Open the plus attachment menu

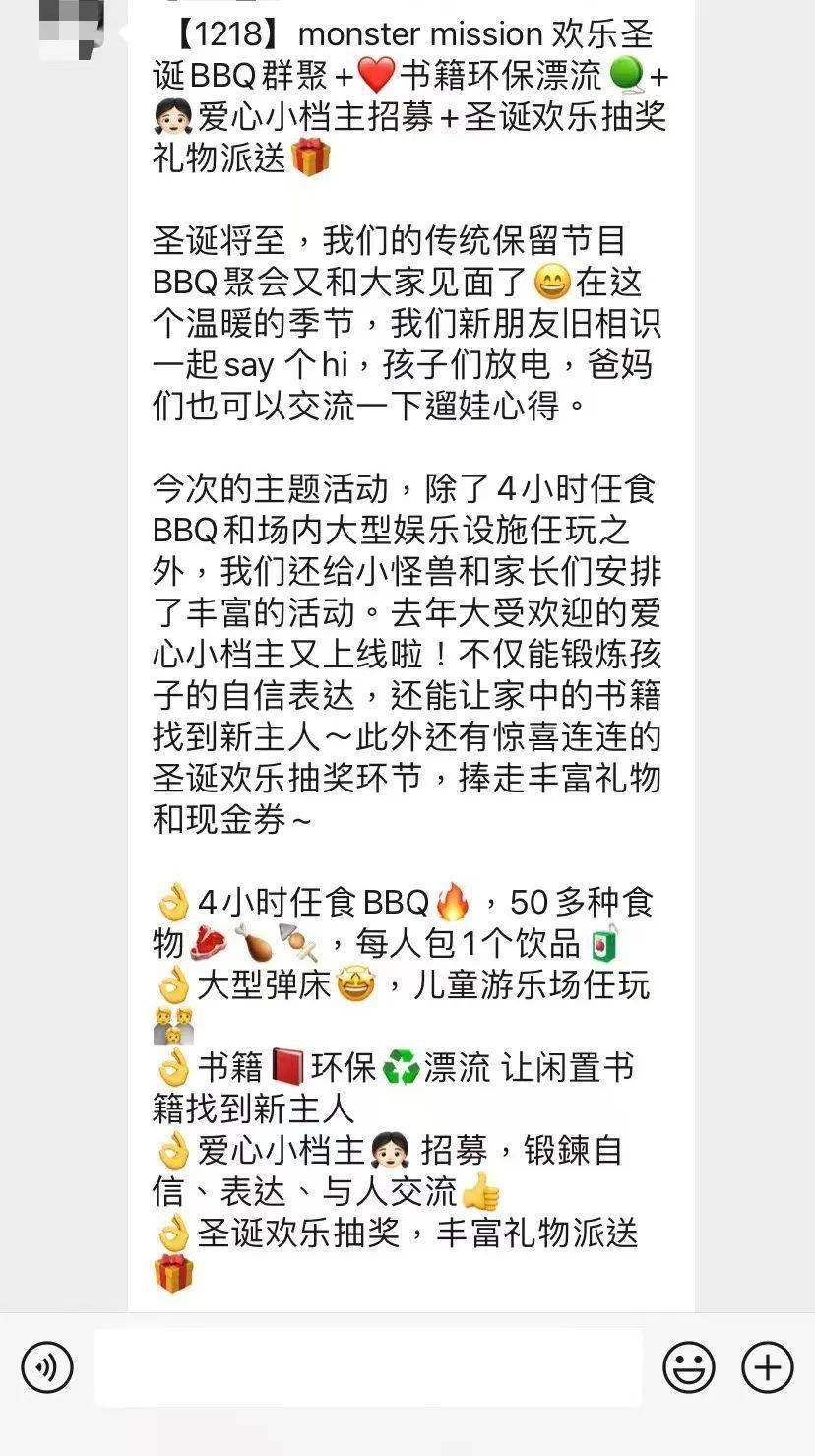click(x=767, y=1366)
